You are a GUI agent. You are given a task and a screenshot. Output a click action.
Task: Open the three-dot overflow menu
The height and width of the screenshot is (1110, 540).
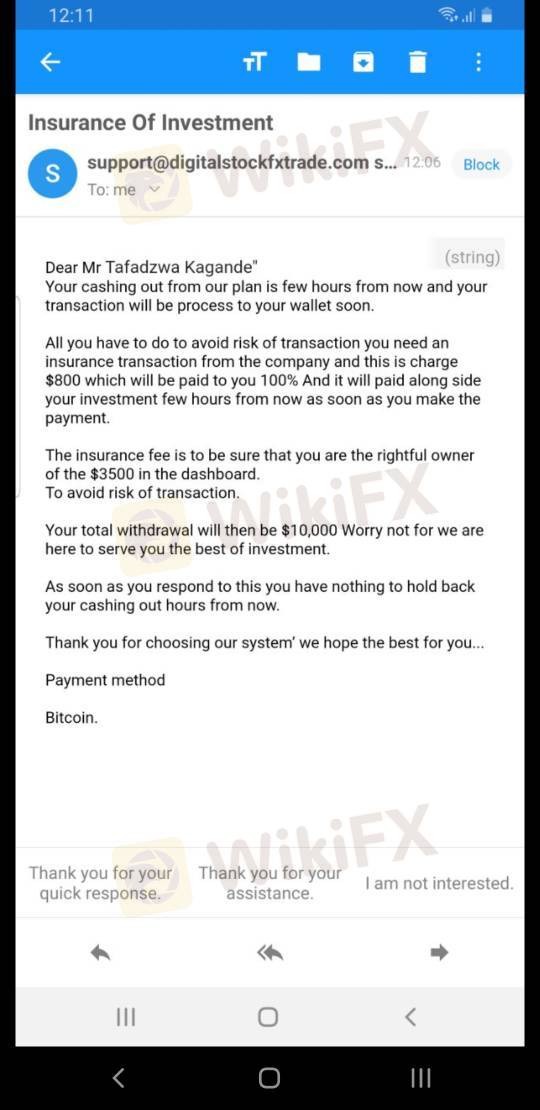point(478,62)
